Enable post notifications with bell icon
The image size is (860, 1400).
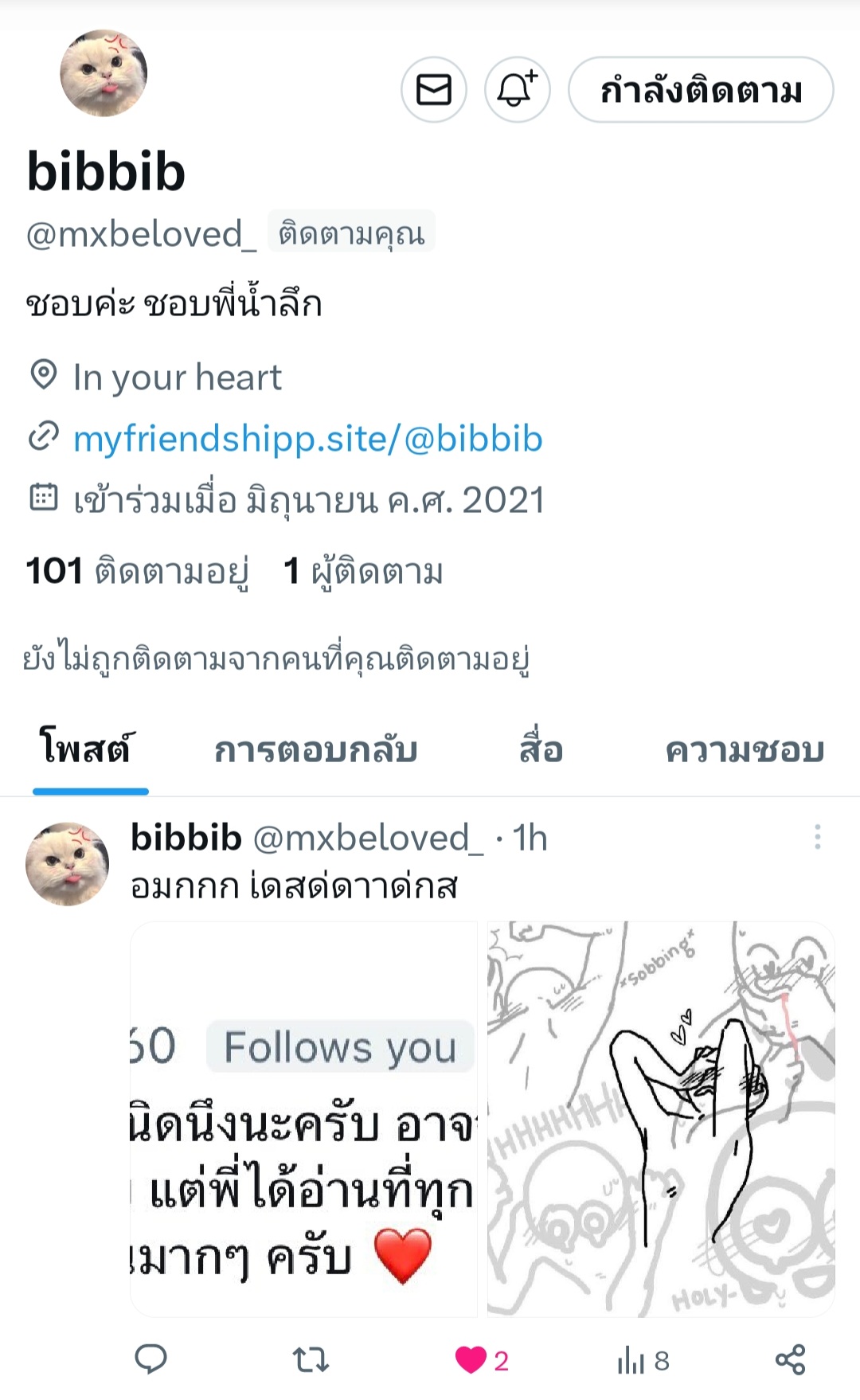[x=518, y=89]
